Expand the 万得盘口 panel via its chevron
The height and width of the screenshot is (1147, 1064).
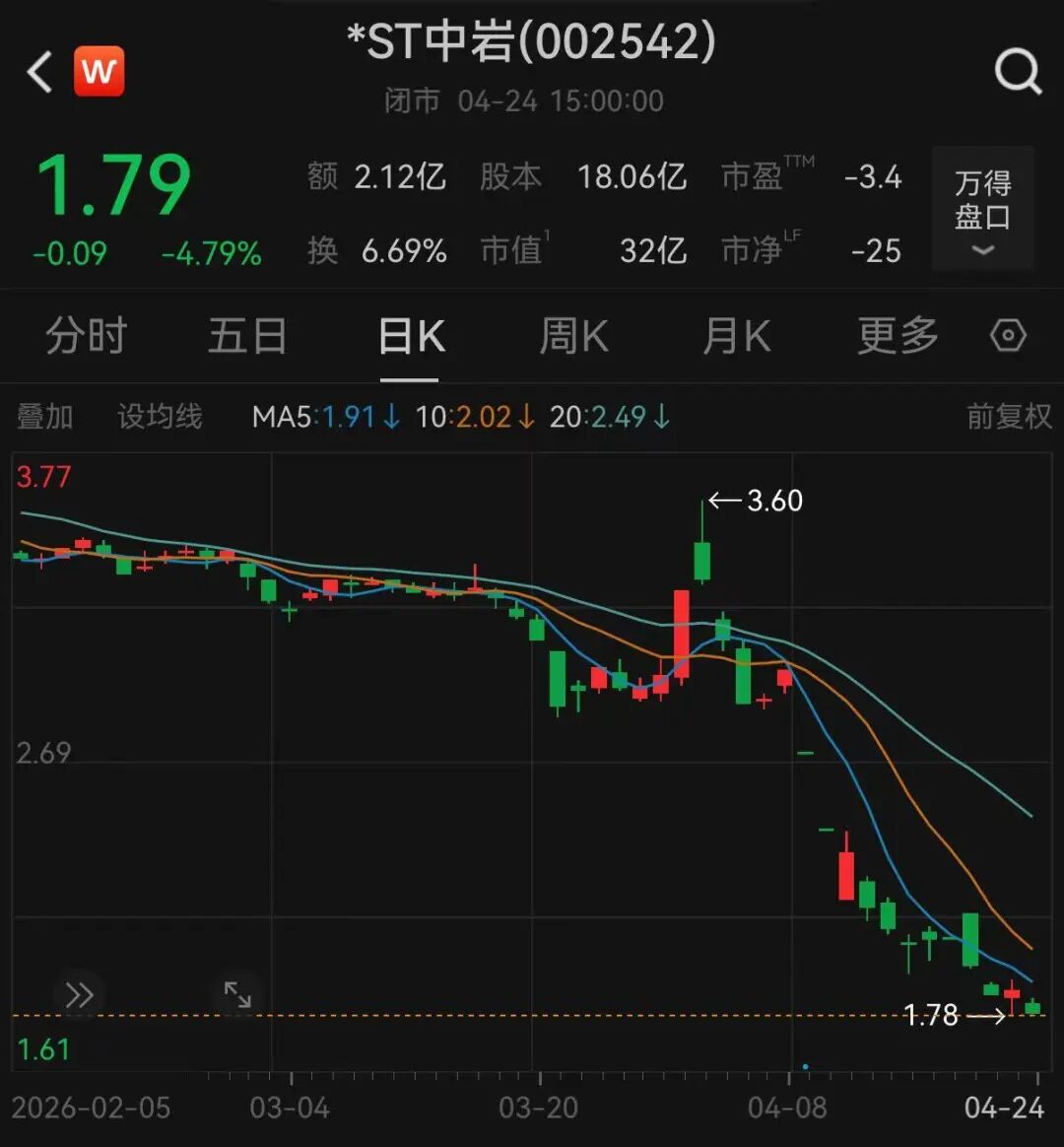[x=981, y=250]
